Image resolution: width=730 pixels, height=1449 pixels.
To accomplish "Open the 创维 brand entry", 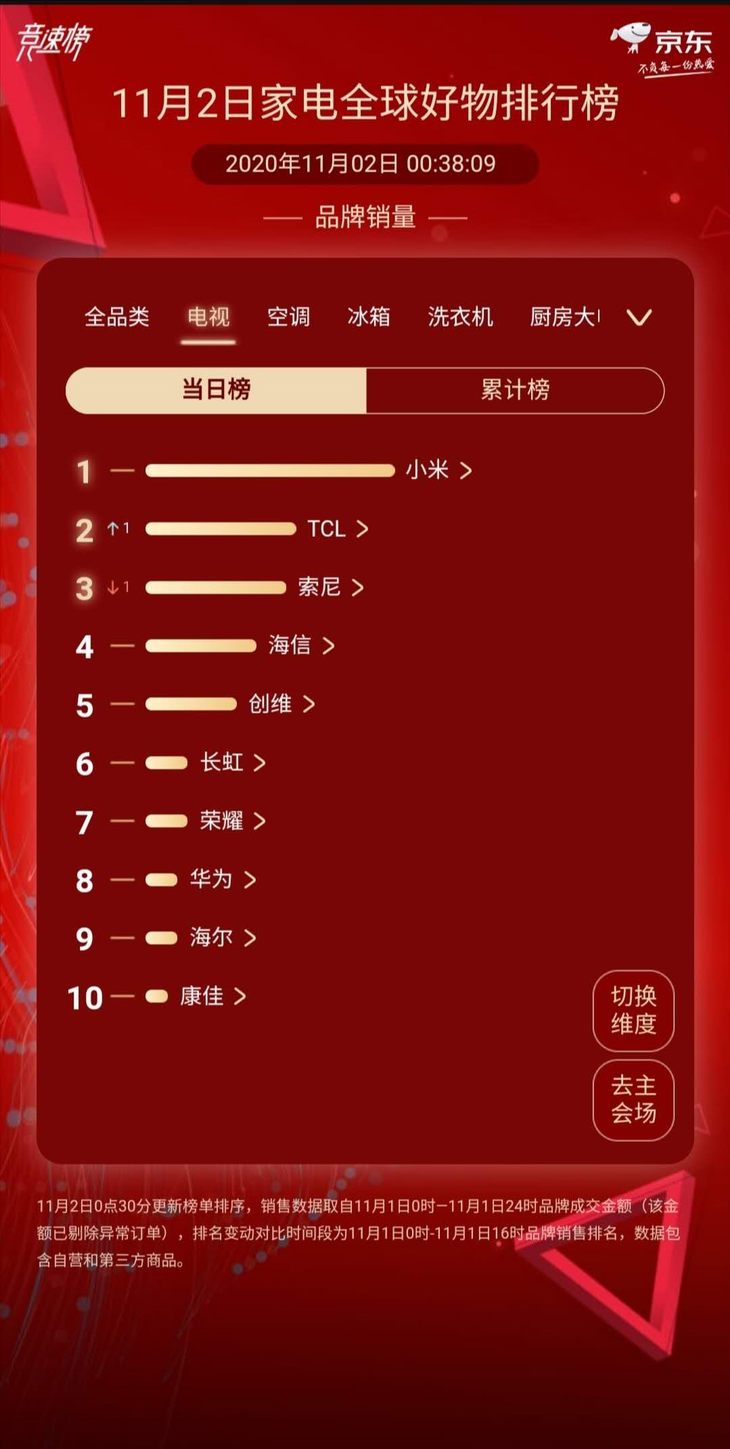I will pyautogui.click(x=281, y=704).
